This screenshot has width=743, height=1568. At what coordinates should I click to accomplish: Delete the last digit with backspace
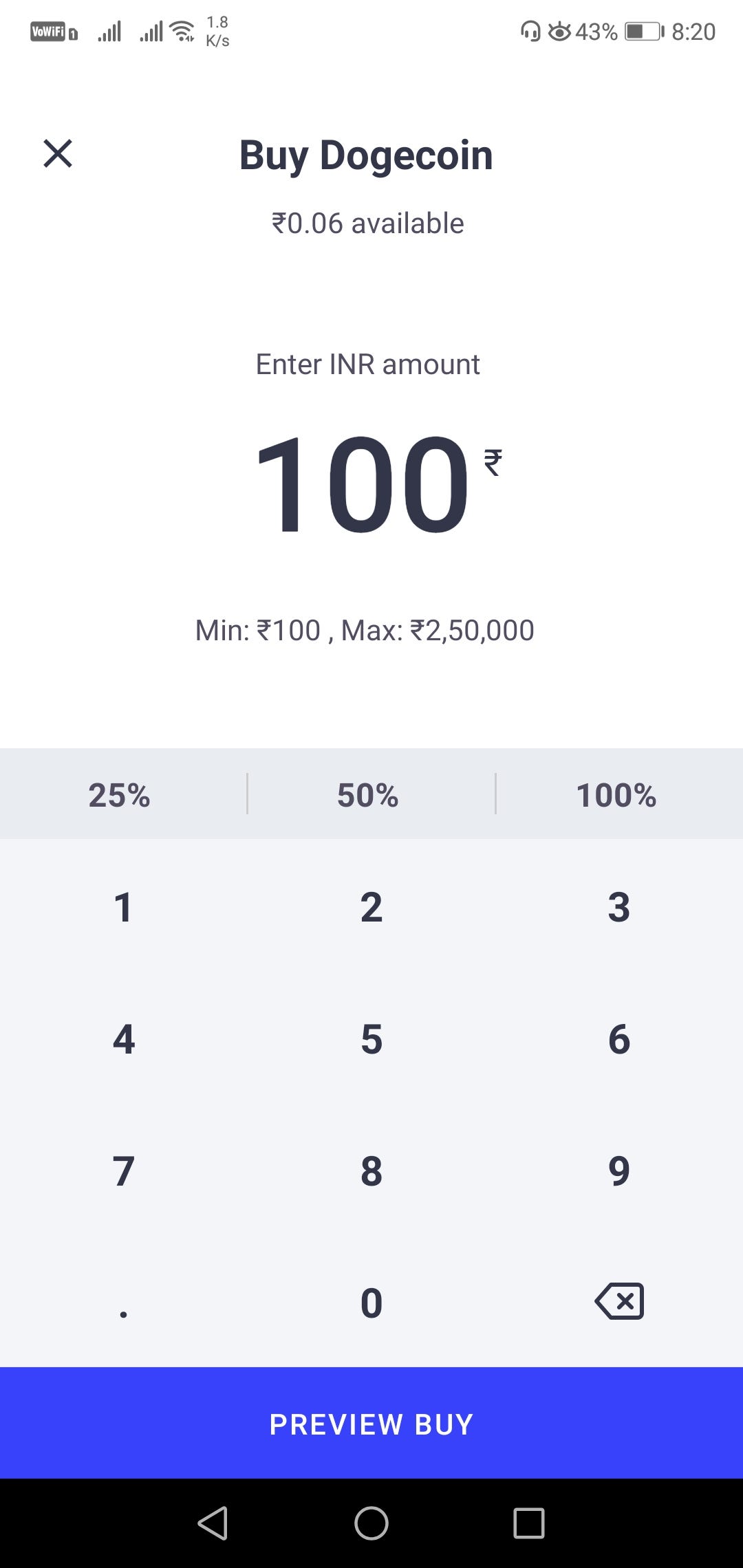(619, 1301)
